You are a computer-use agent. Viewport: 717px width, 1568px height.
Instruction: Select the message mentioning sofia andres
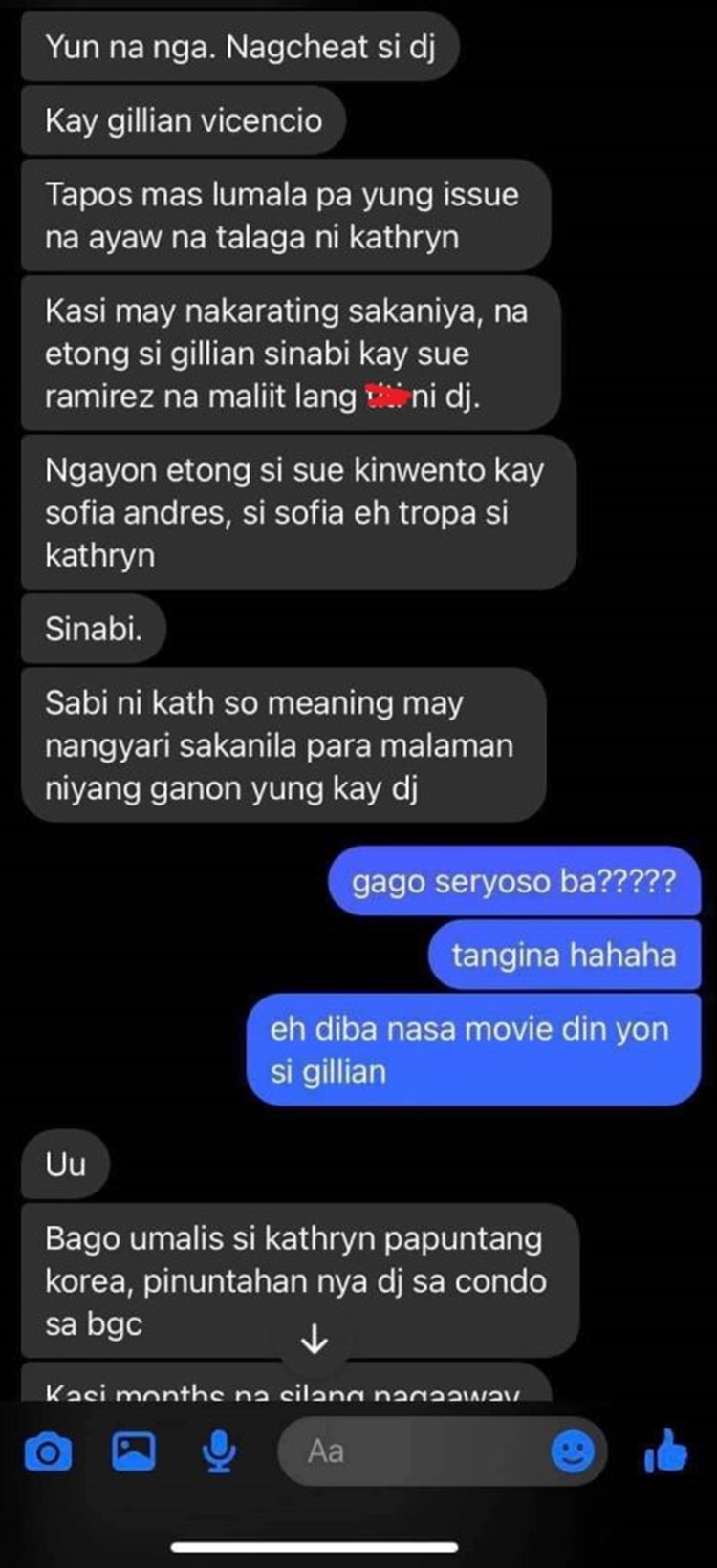pyautogui.click(x=296, y=514)
